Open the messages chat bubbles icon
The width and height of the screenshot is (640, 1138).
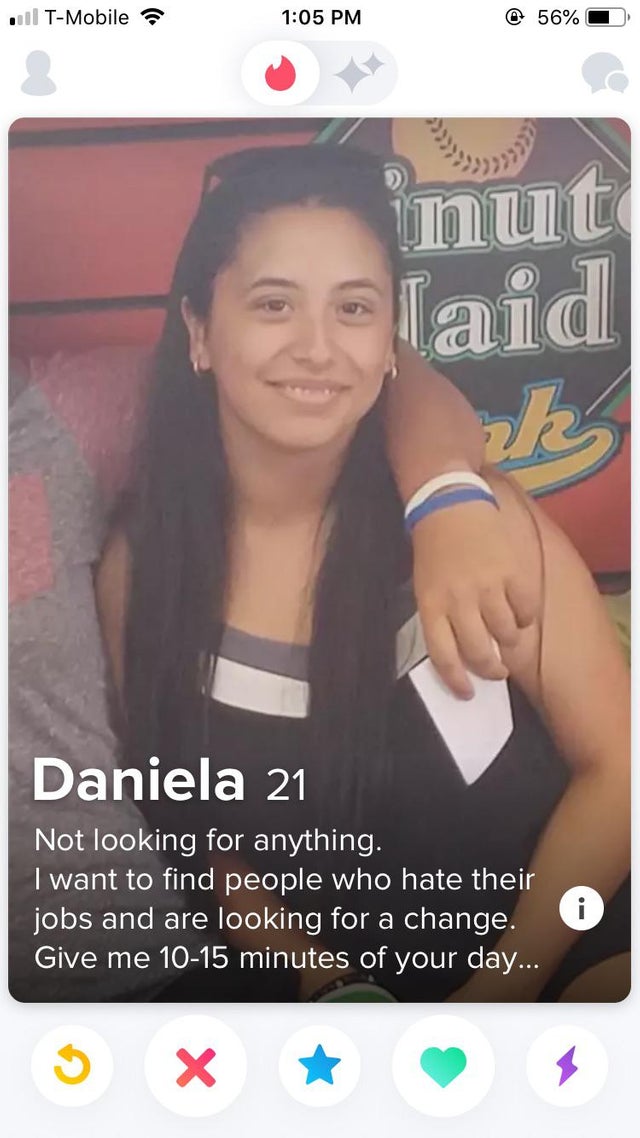(x=604, y=74)
